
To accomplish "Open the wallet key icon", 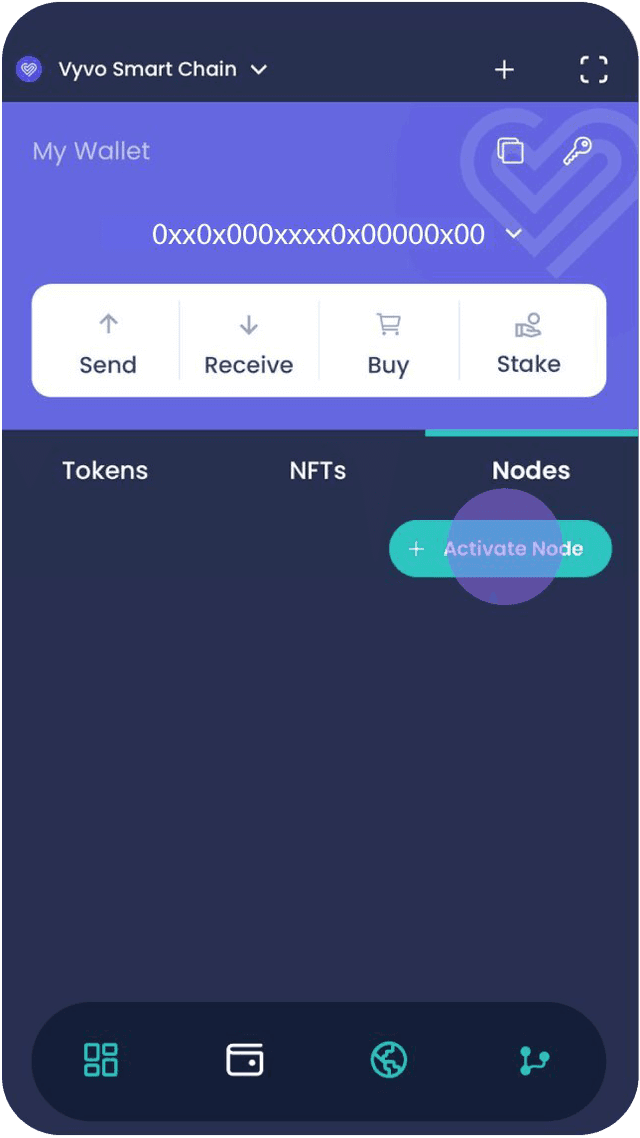I will pyautogui.click(x=577, y=151).
